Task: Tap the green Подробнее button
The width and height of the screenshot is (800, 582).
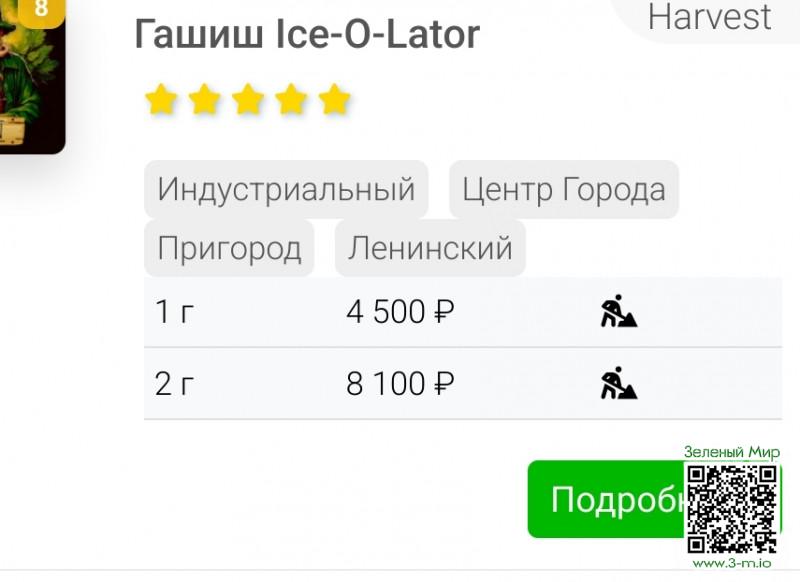Action: pos(606,499)
